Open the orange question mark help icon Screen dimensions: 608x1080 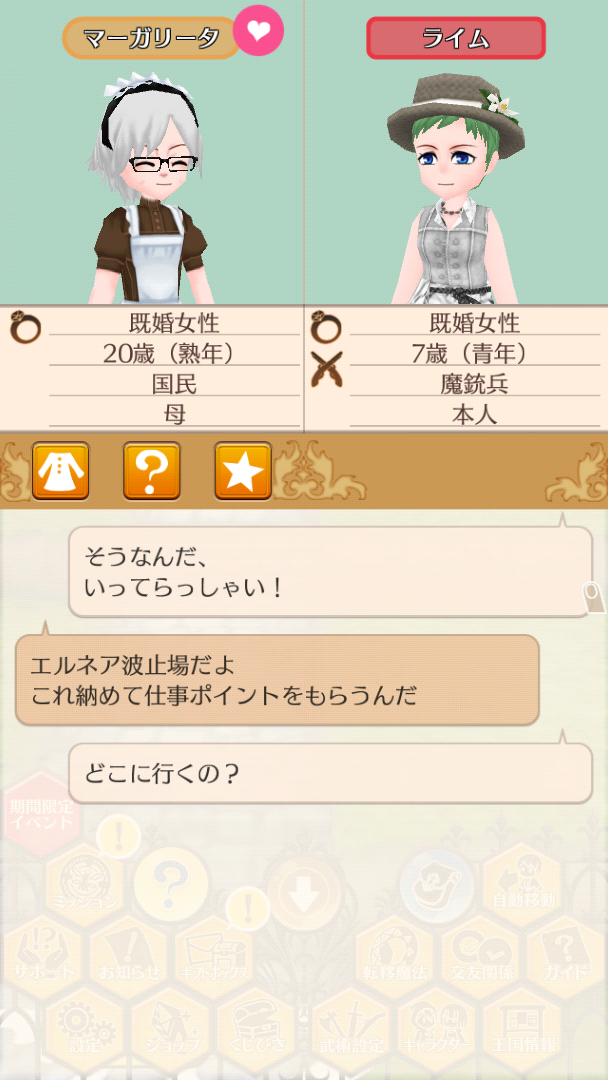tap(152, 470)
